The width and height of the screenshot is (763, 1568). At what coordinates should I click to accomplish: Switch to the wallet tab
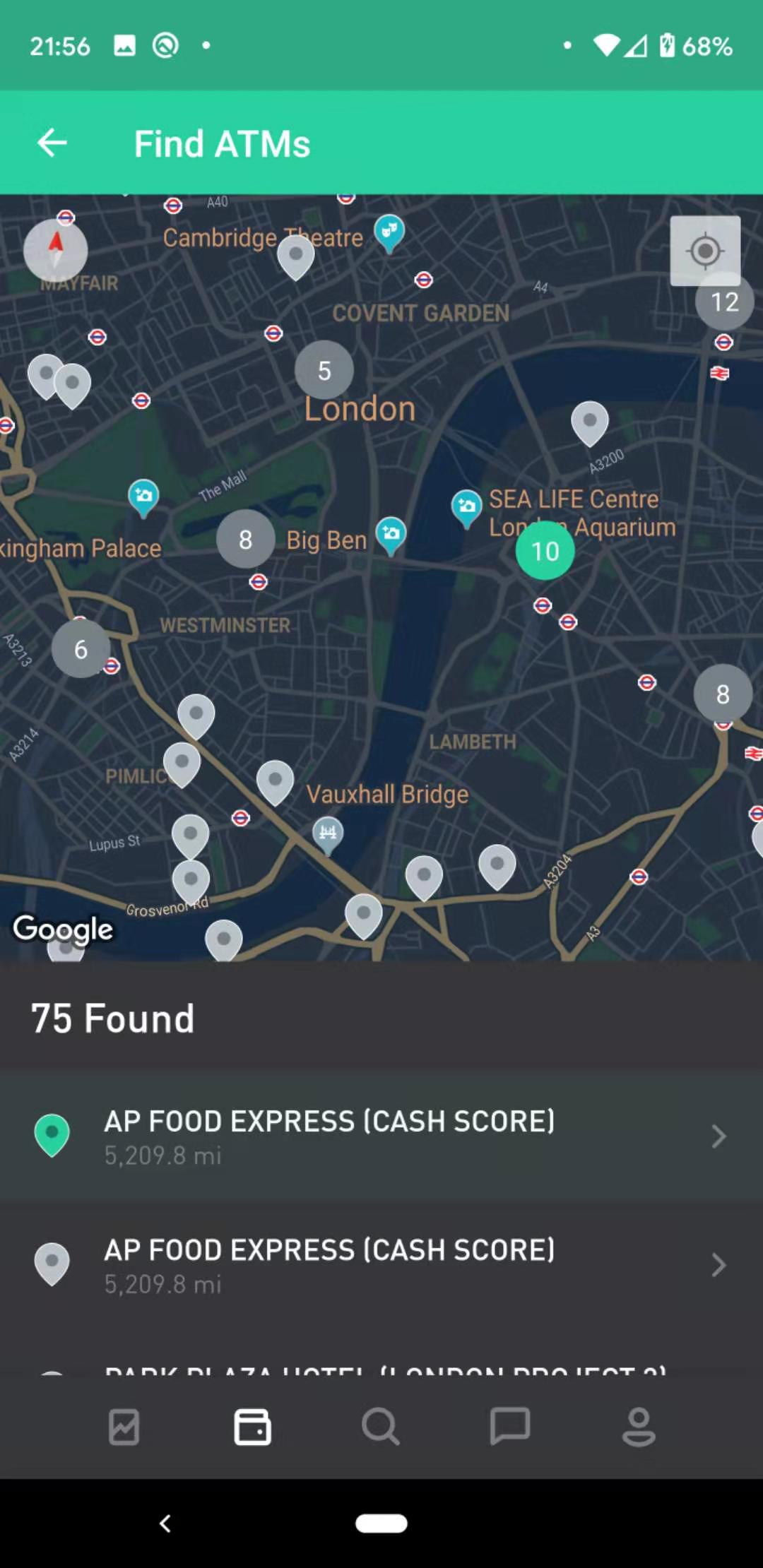click(x=252, y=1427)
